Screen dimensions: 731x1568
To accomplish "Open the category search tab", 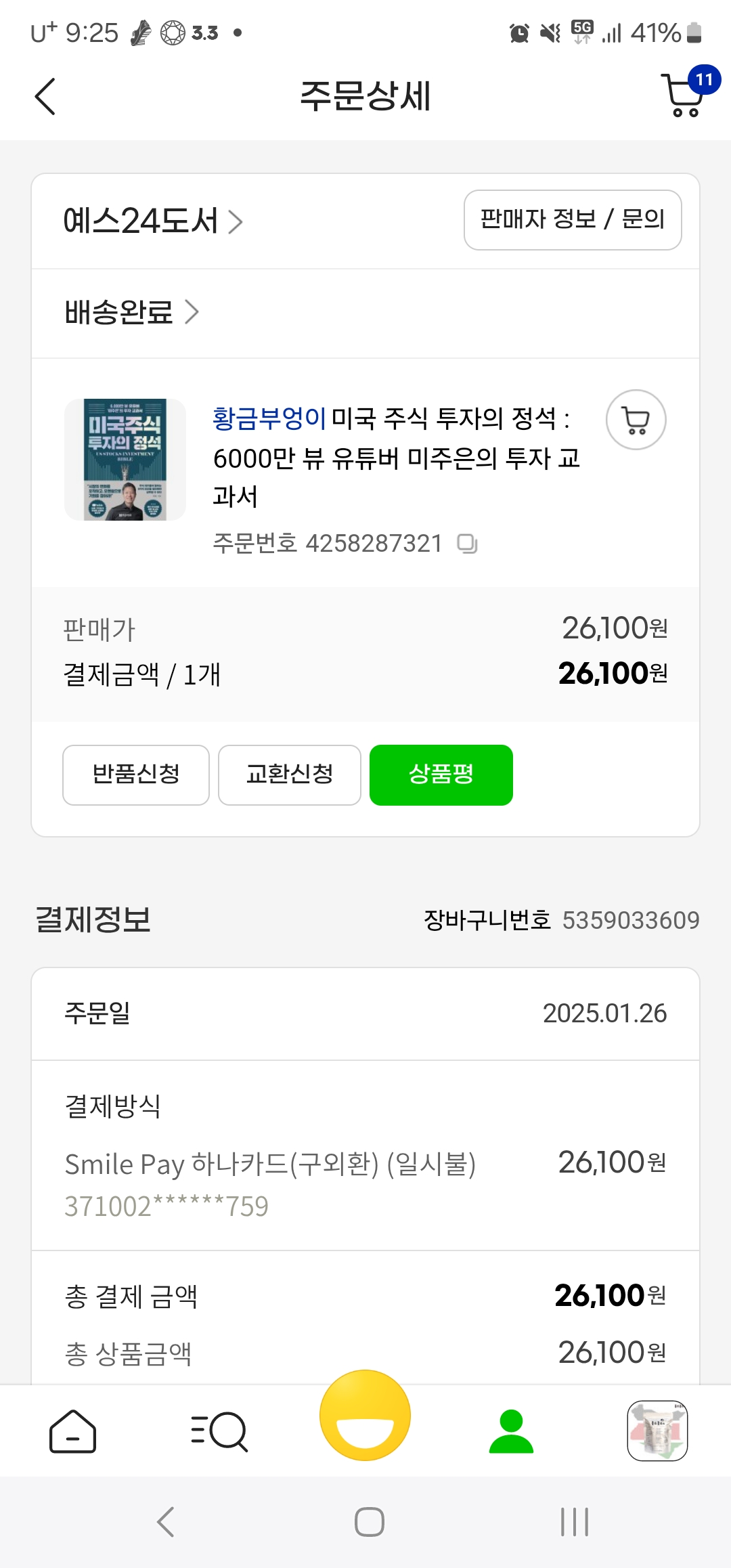I will 219,1431.
